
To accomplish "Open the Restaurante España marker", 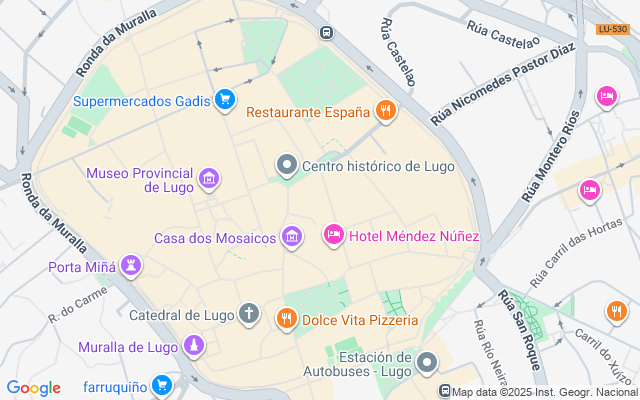I will [x=386, y=111].
